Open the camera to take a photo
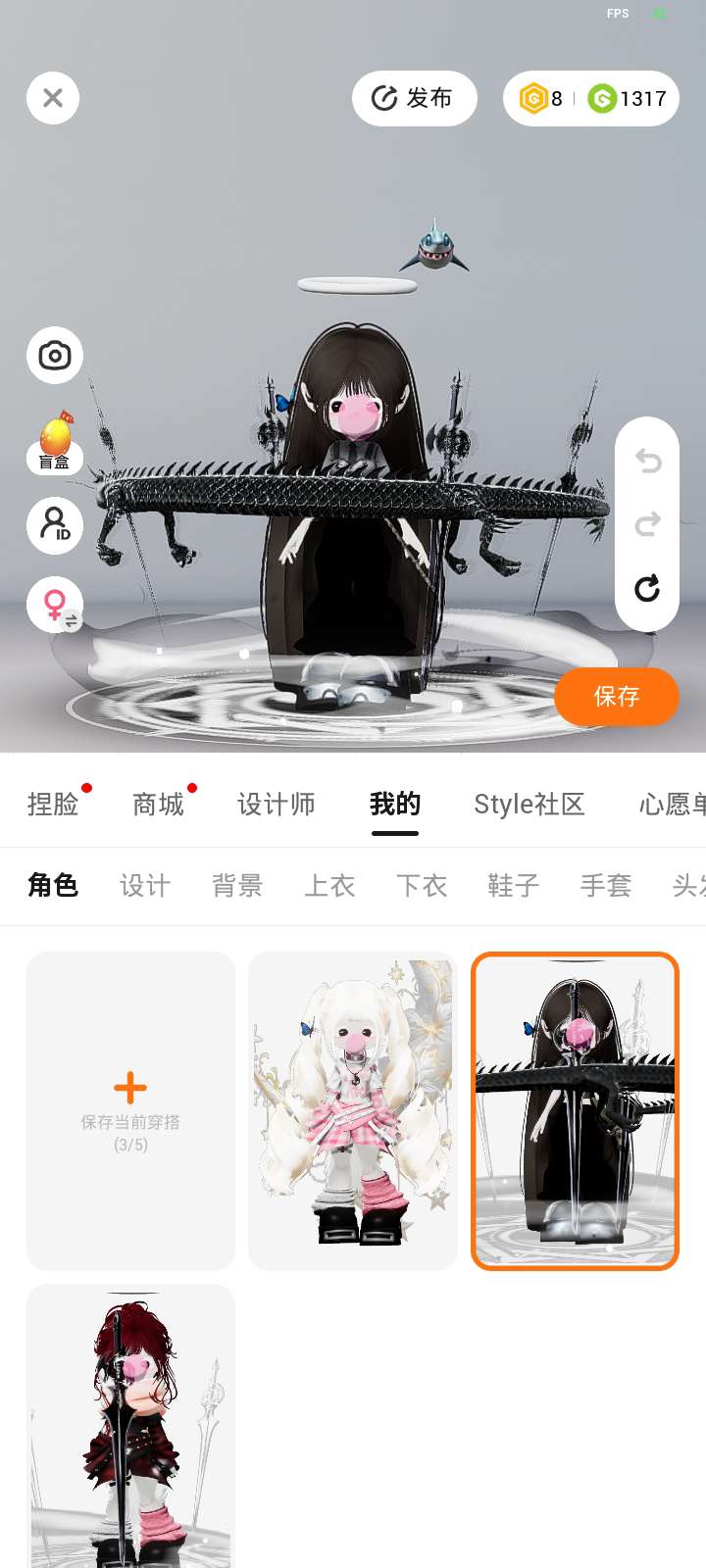The width and height of the screenshot is (706, 1568). click(55, 355)
